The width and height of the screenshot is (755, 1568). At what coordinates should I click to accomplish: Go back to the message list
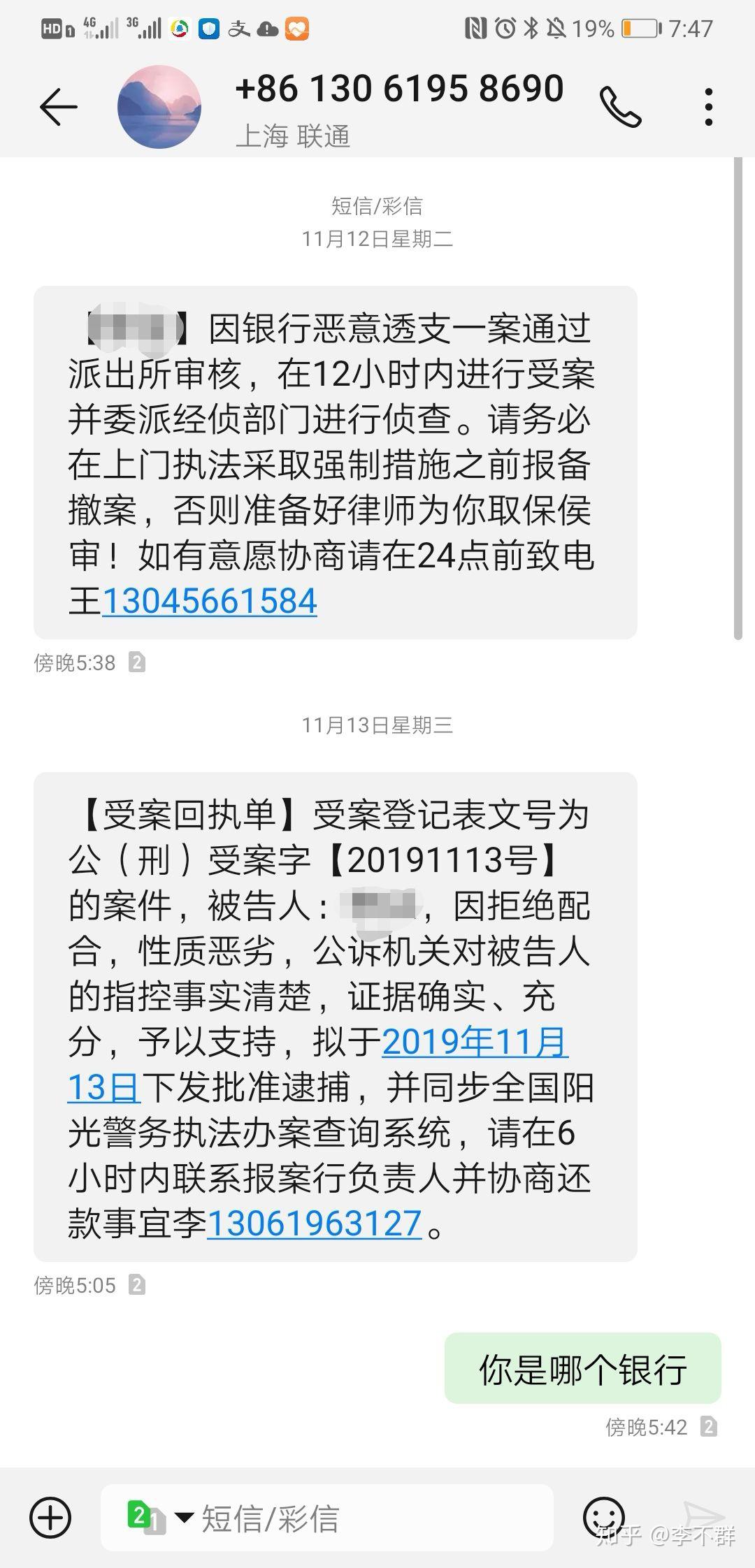(x=58, y=107)
